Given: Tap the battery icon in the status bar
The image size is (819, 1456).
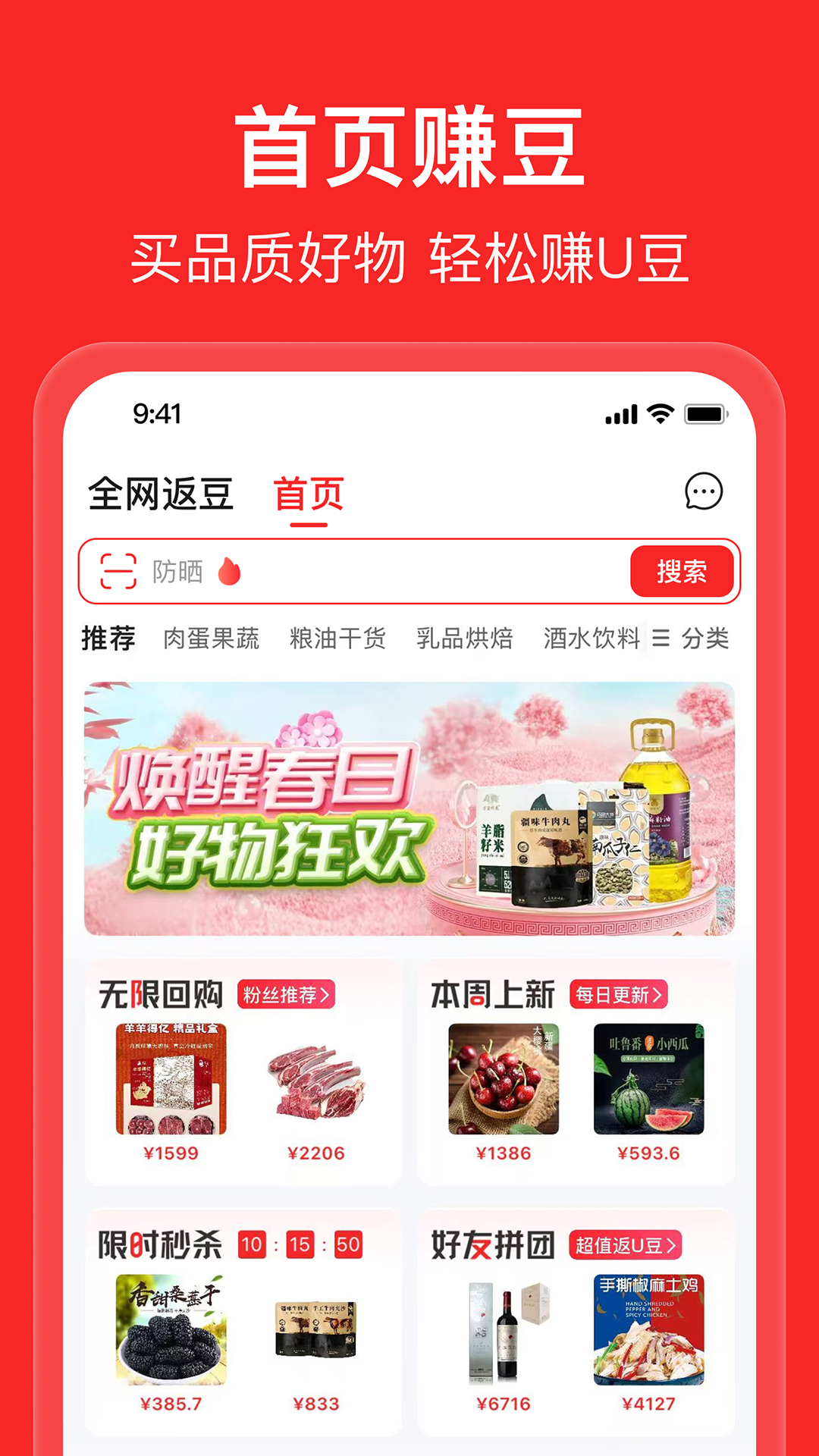Looking at the screenshot, I should [704, 413].
